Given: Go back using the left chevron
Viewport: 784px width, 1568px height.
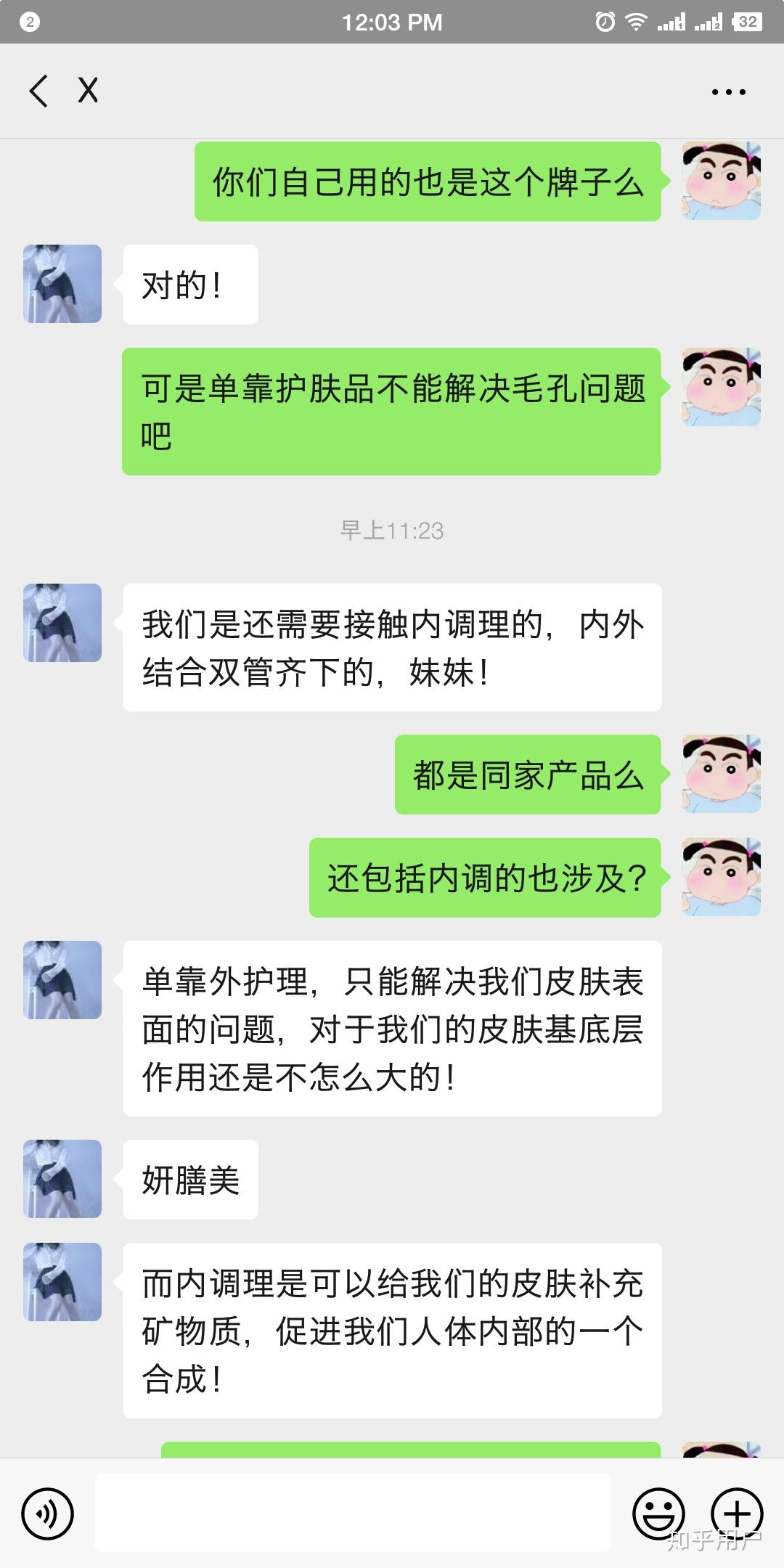Looking at the screenshot, I should 38,90.
